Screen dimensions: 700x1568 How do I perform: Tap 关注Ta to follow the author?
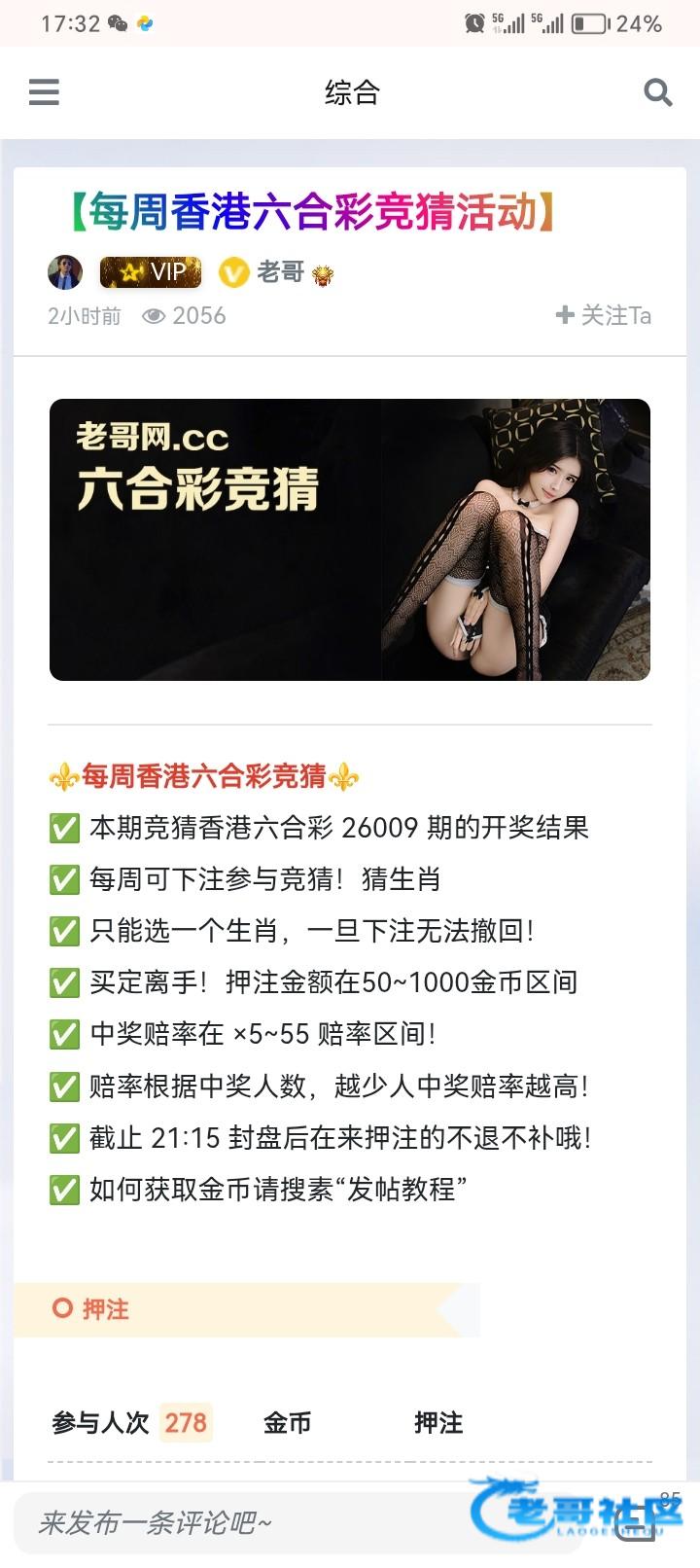tap(604, 315)
